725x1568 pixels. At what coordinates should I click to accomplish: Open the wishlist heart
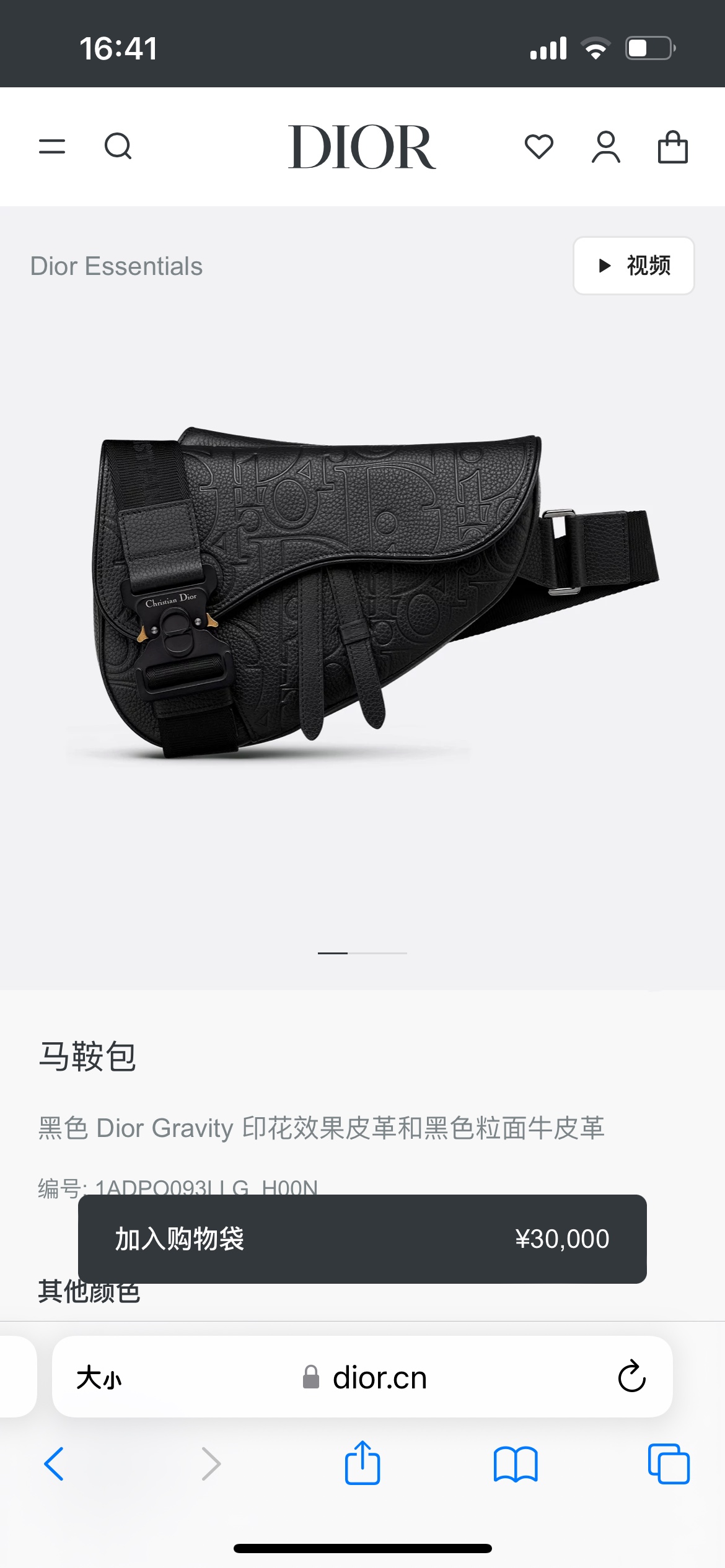[x=538, y=147]
